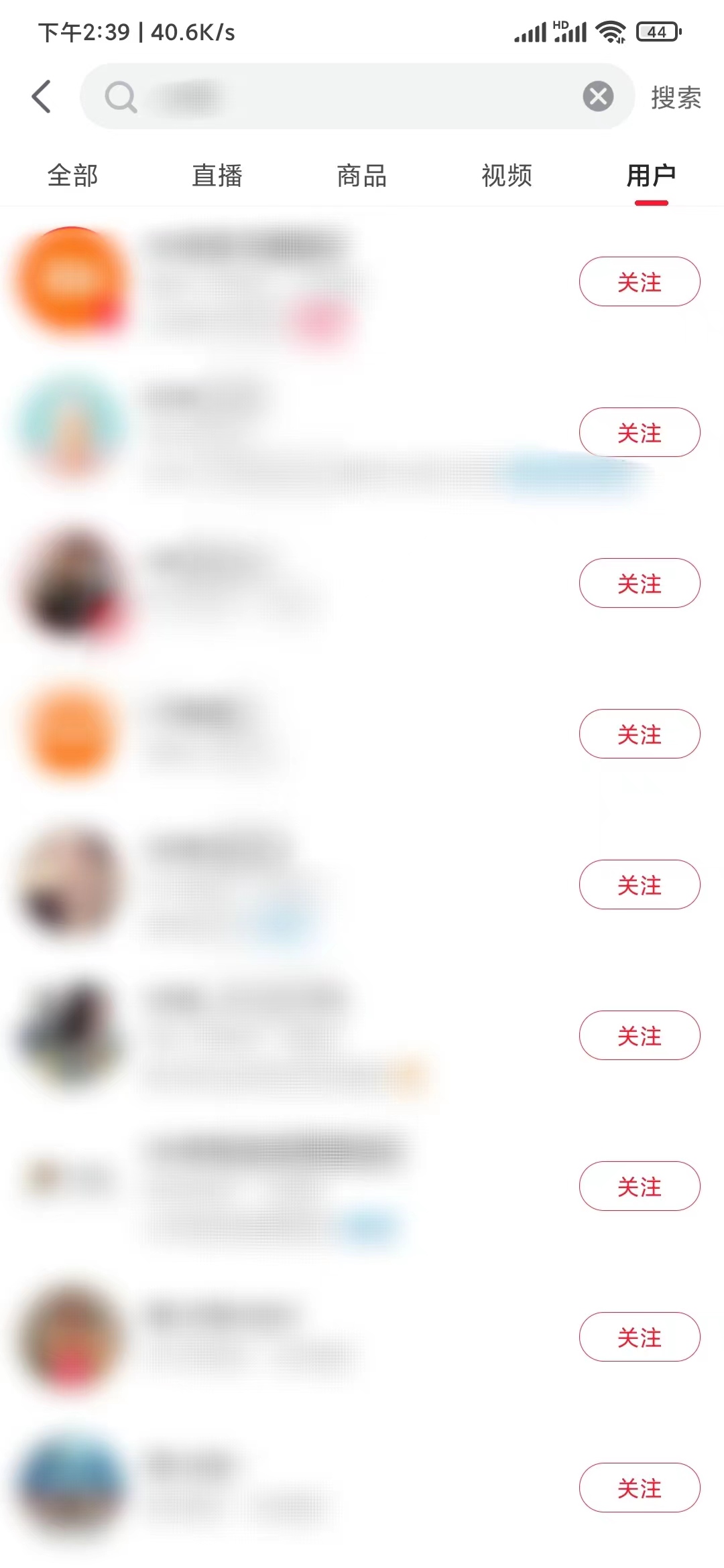This screenshot has height=1568, width=724.
Task: Select the 商品 tab
Action: point(362,176)
